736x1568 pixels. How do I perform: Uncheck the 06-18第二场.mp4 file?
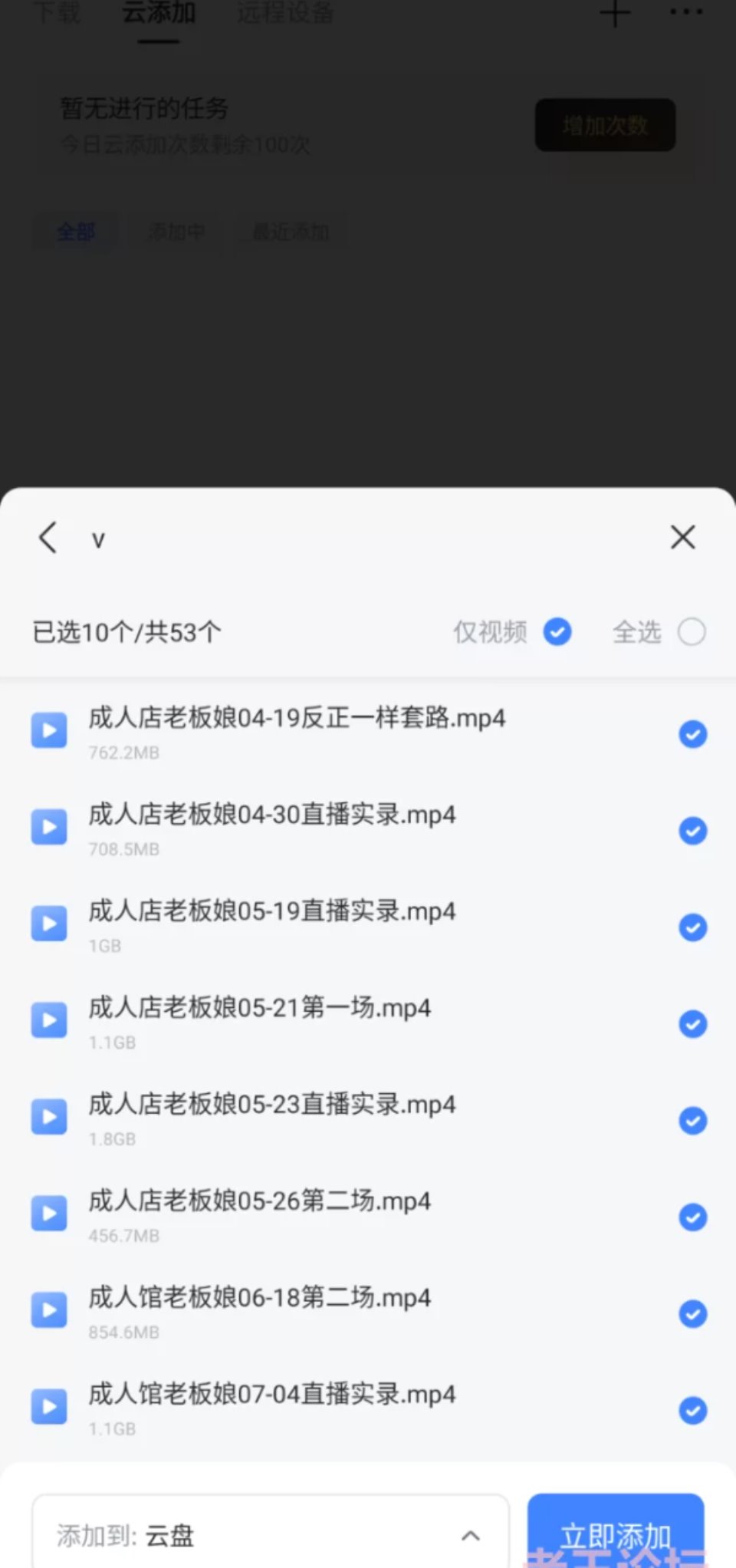coord(692,1314)
